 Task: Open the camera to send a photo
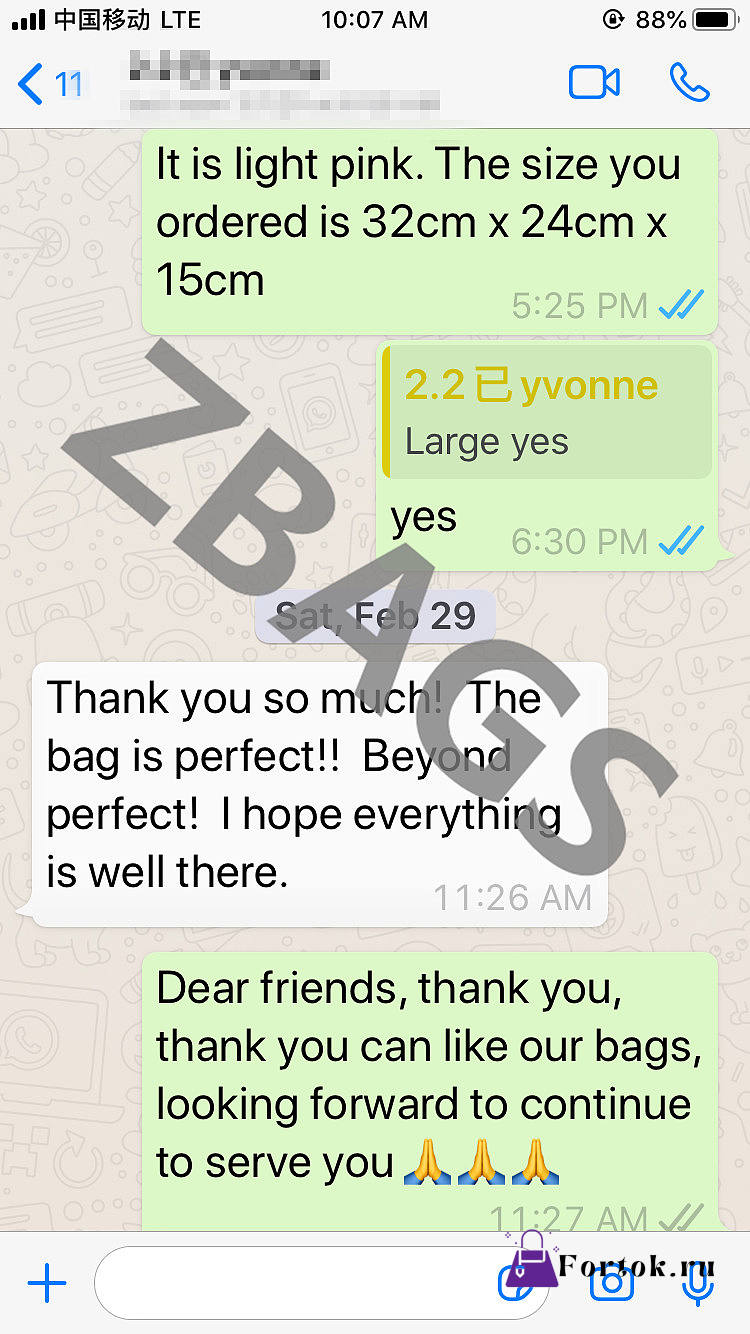pos(612,1283)
